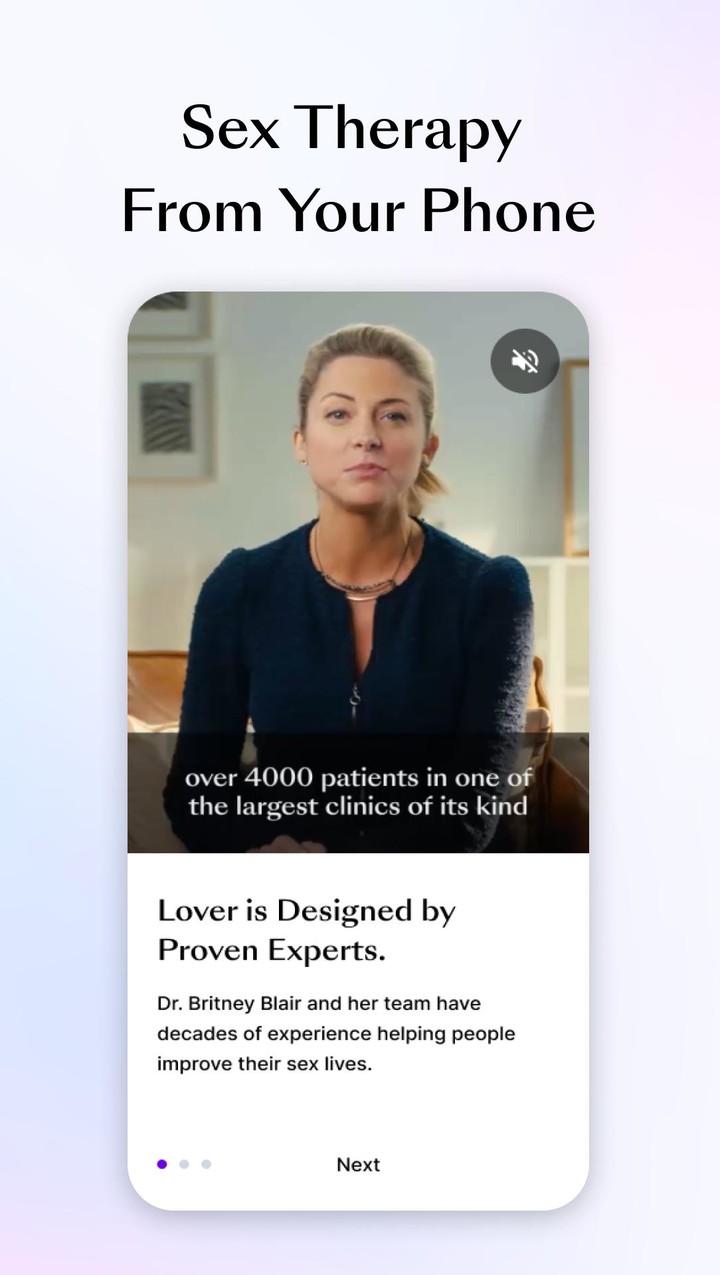Screen dimensions: 720x1275
Task: Tap the 'Sex Therapy From Your Phone' title
Action: tap(358, 170)
